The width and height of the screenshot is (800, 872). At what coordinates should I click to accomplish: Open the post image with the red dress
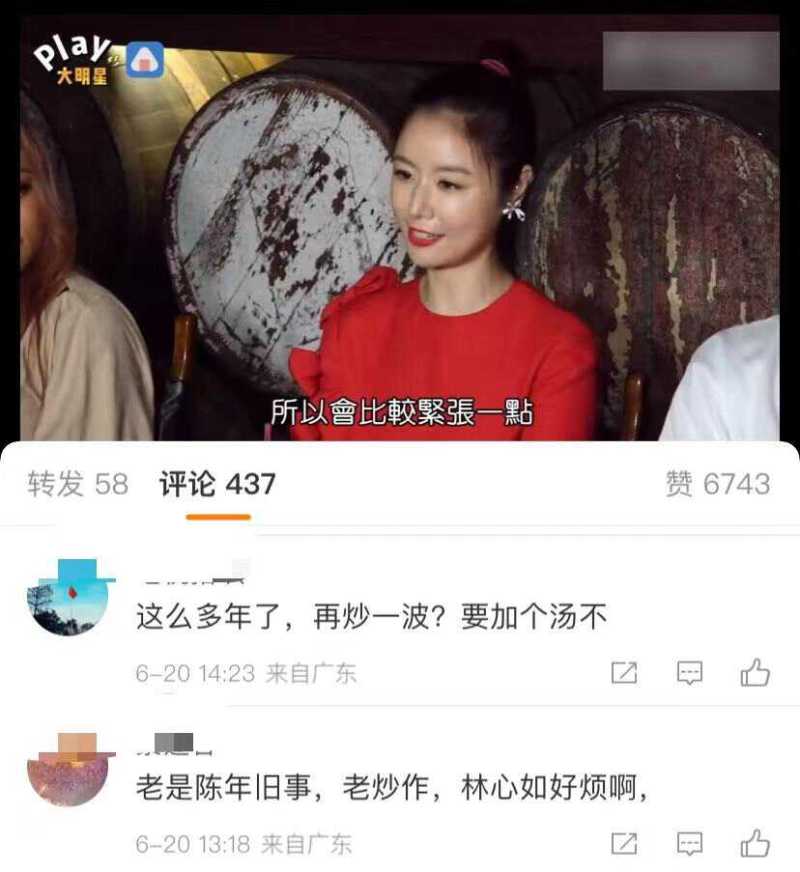[x=400, y=230]
